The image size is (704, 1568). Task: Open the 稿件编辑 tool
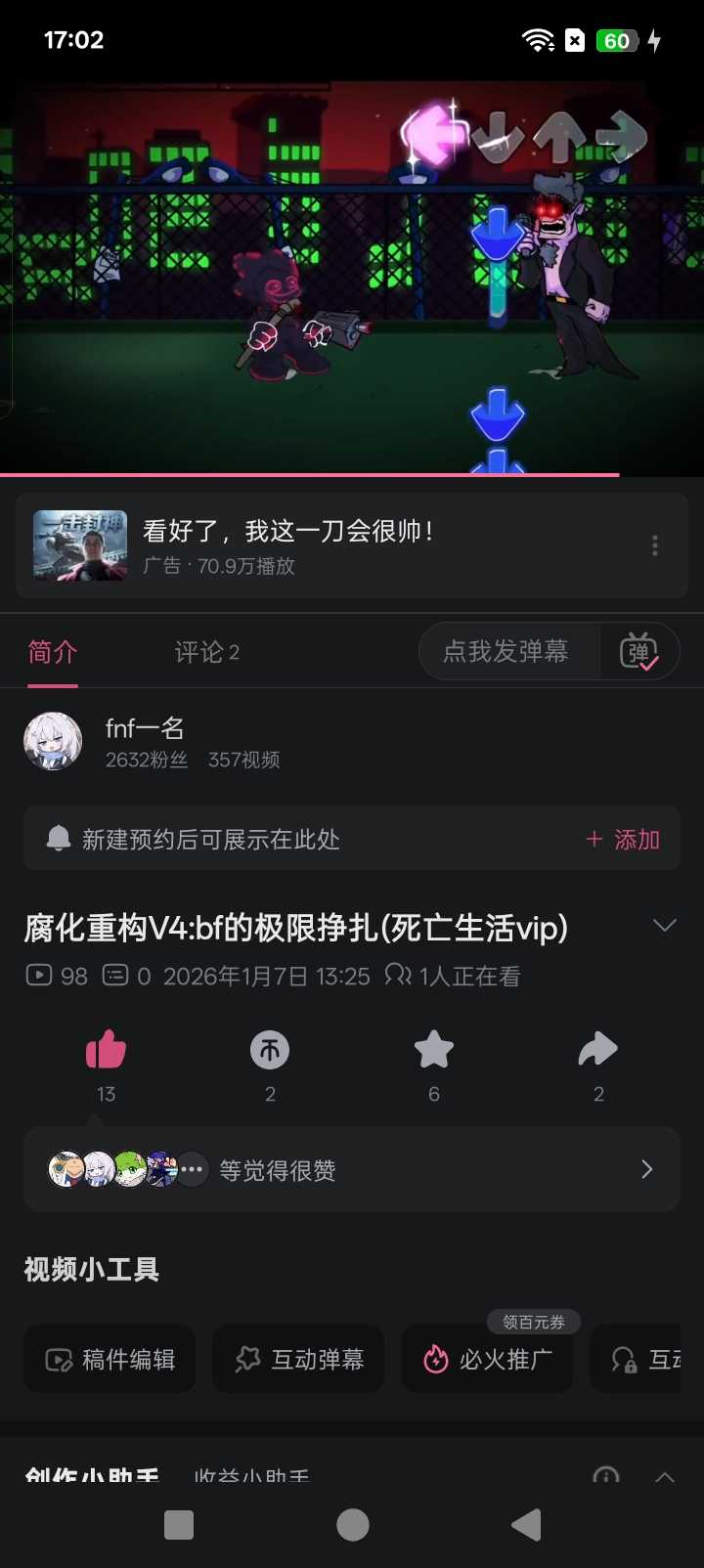pos(110,1360)
